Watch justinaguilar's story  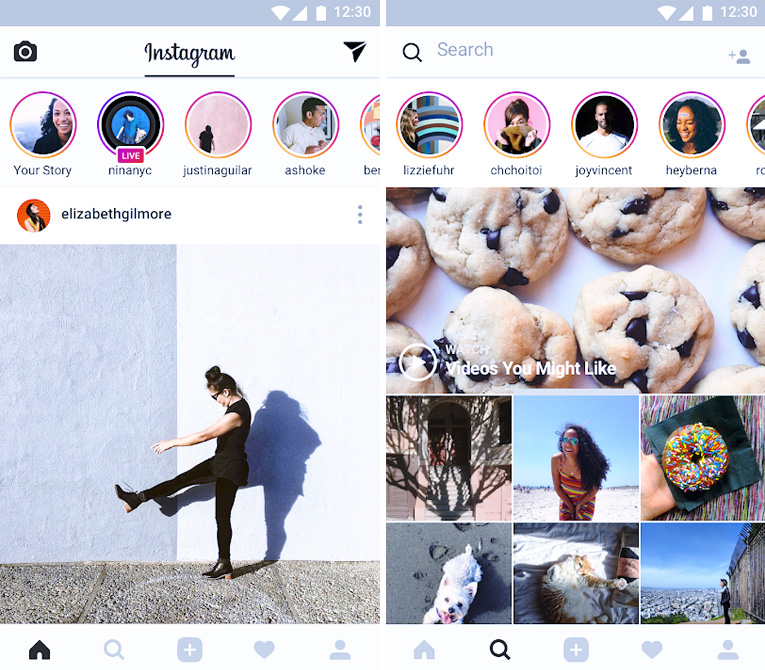[x=217, y=126]
